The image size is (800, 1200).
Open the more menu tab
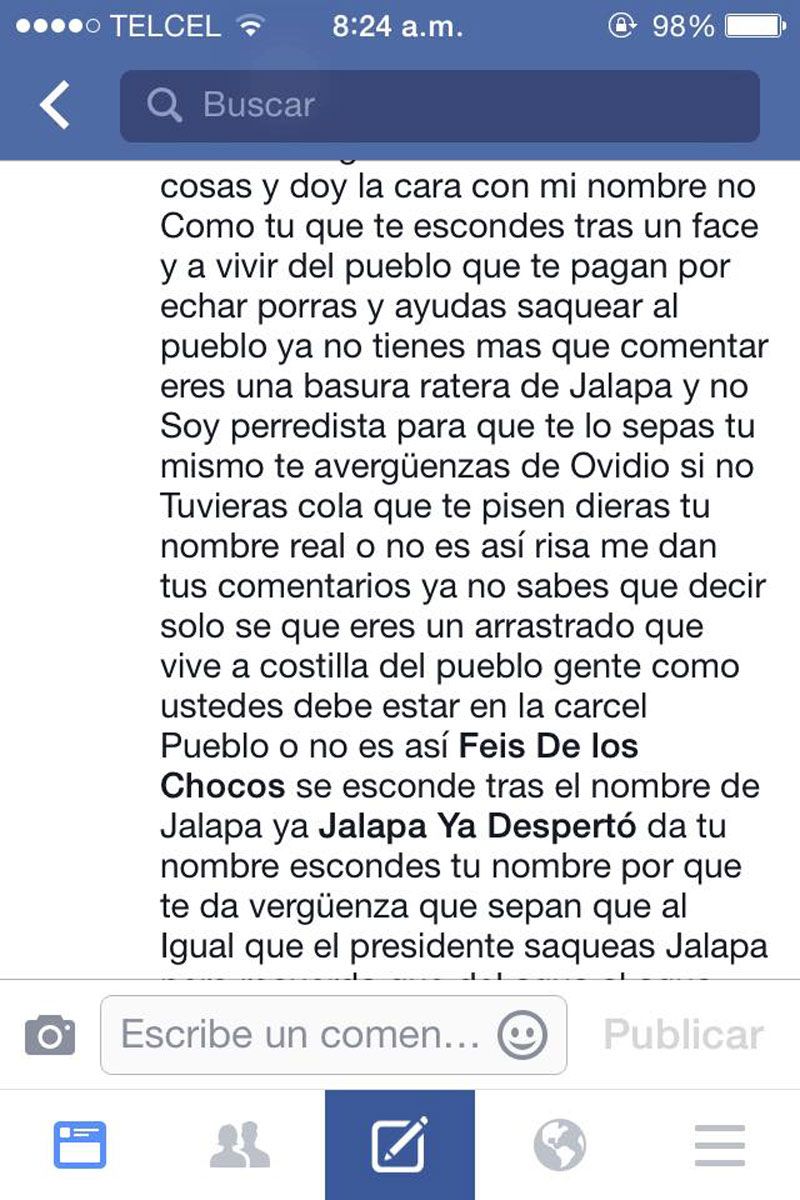pyautogui.click(x=720, y=1145)
